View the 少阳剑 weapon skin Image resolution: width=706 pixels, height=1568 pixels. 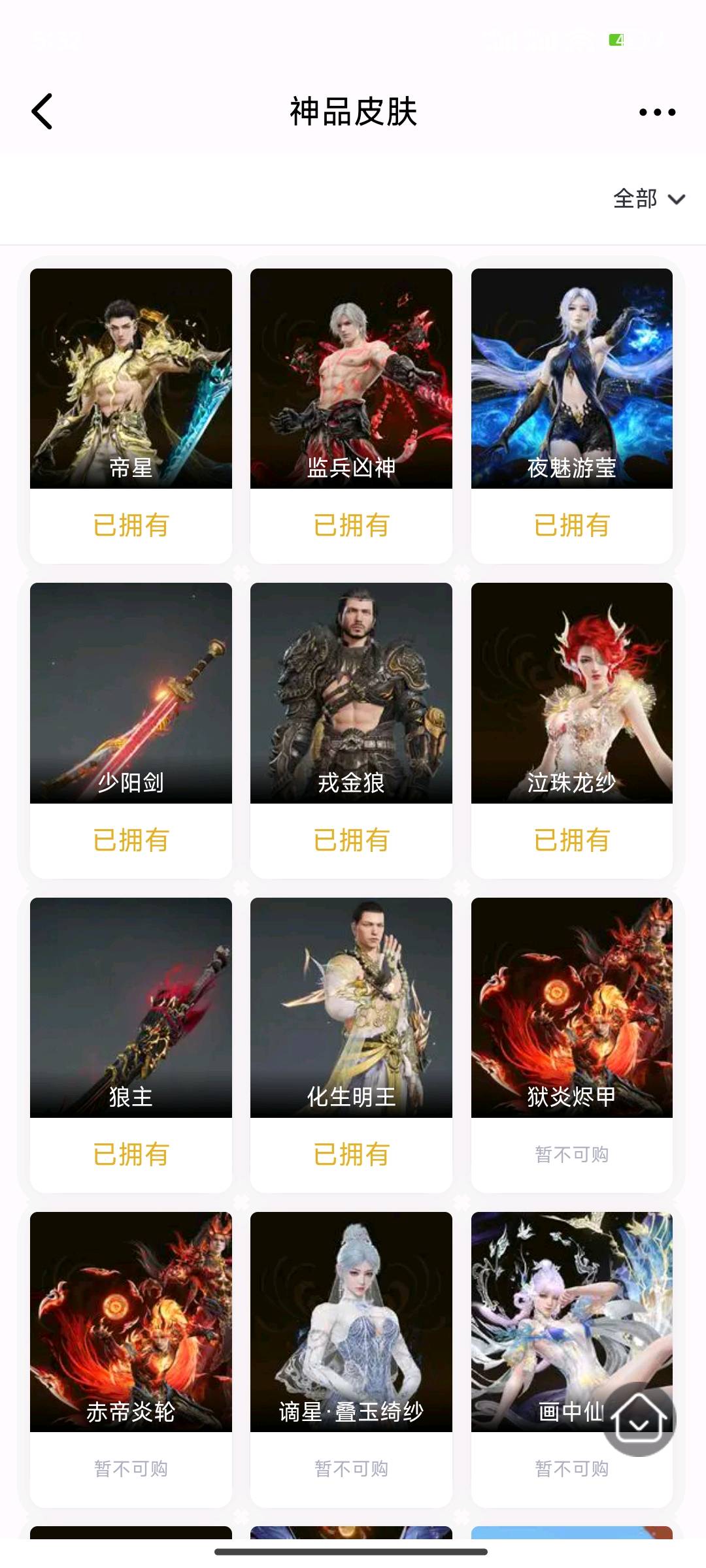pyautogui.click(x=131, y=693)
